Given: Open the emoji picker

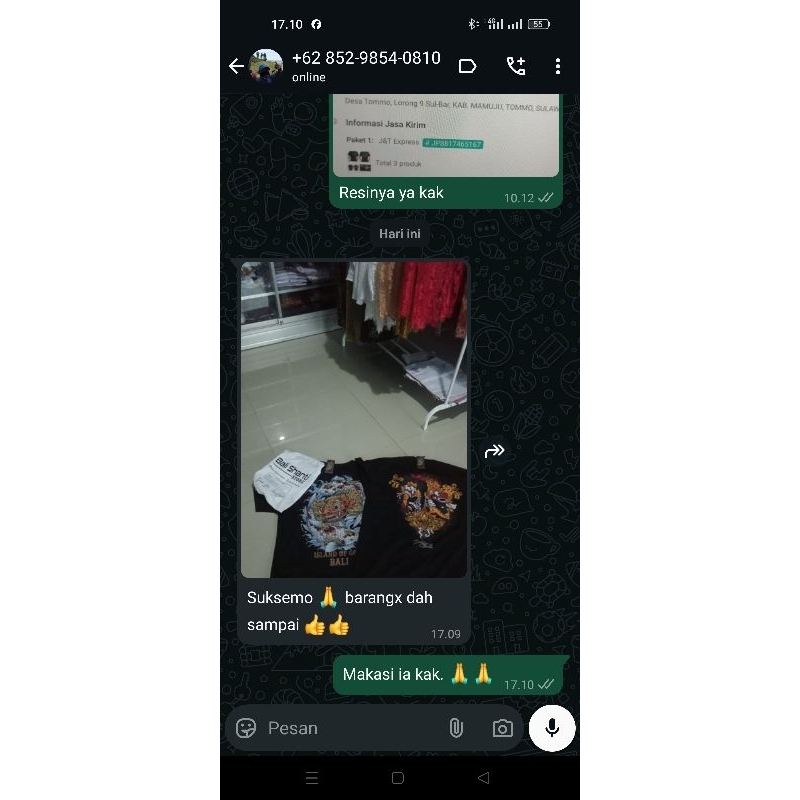Looking at the screenshot, I should (x=246, y=728).
